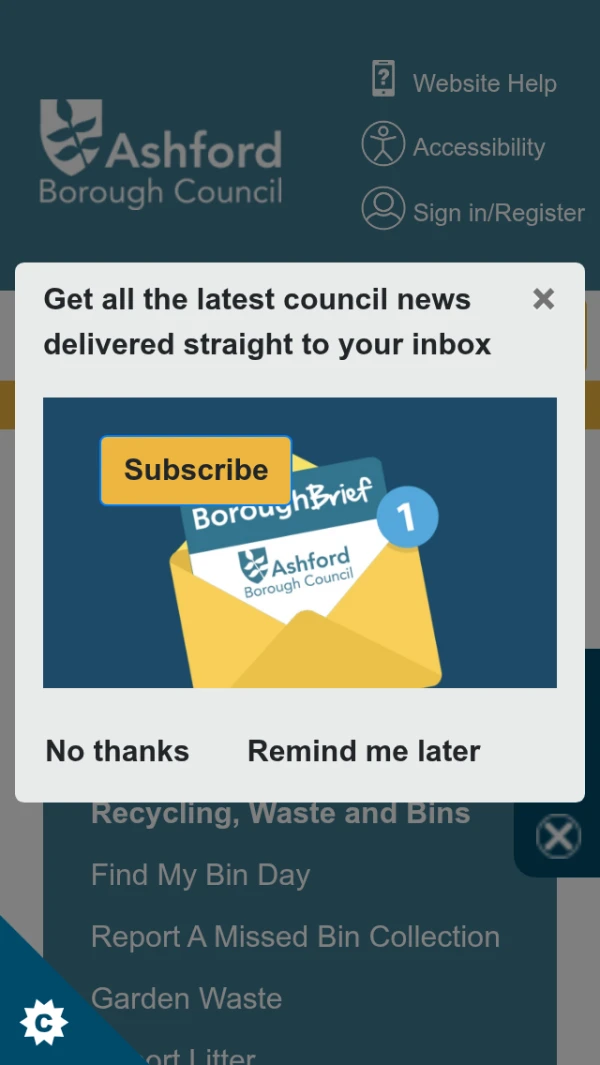Decline with No thanks

118,751
